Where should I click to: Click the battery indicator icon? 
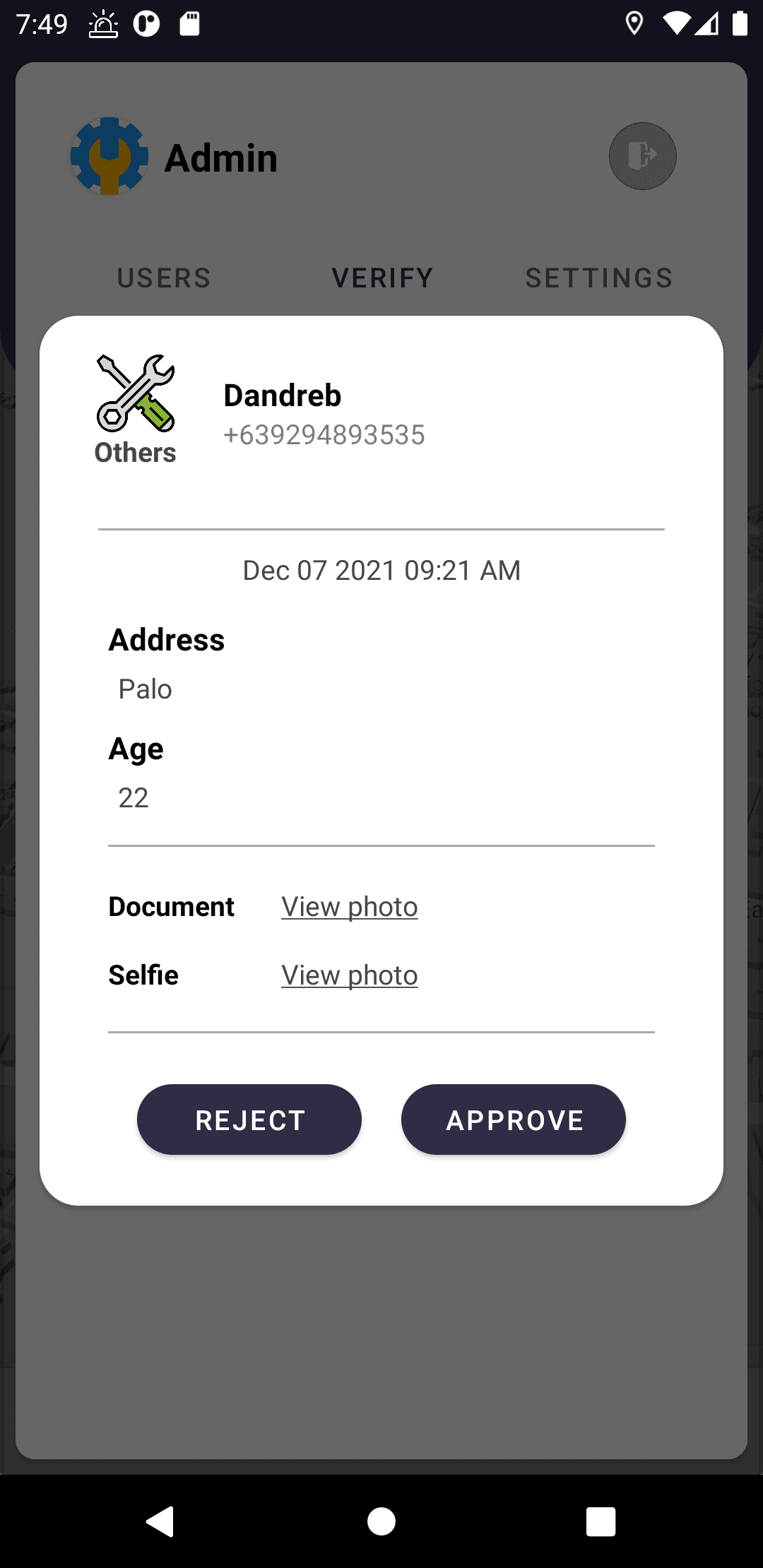point(739,23)
